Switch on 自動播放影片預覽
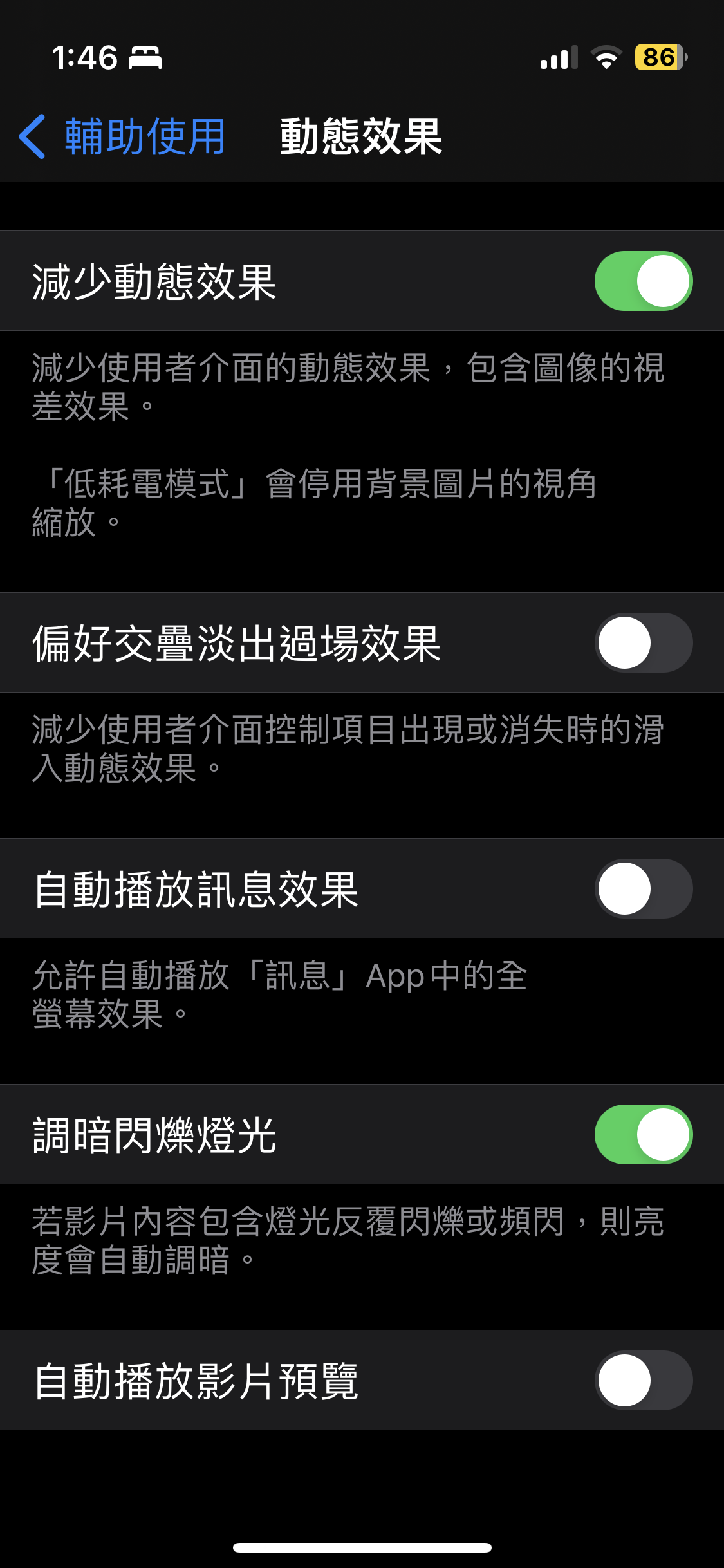 click(x=644, y=1381)
